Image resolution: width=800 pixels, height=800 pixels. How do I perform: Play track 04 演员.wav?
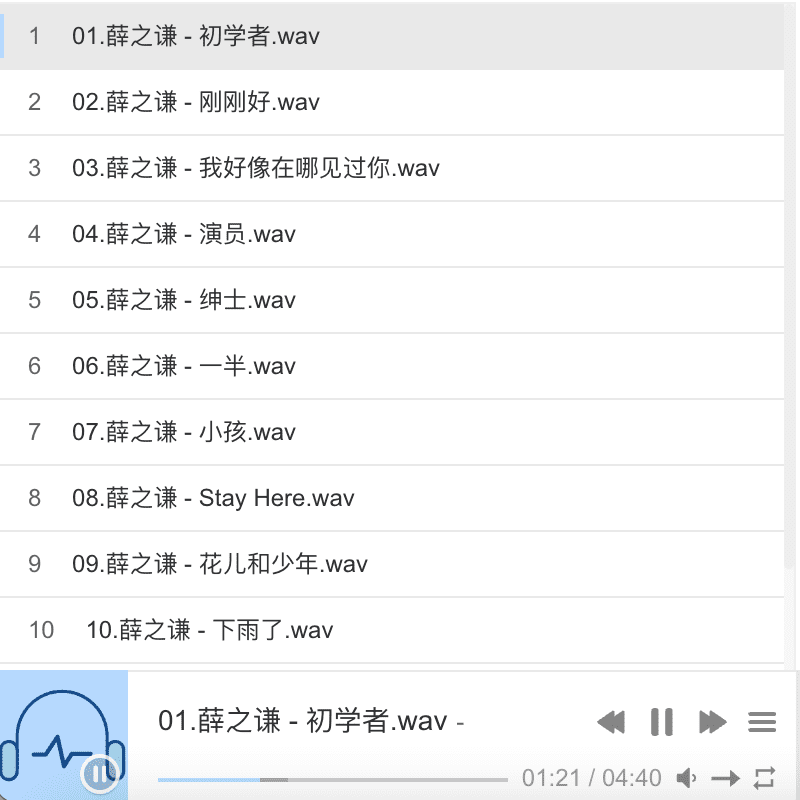[184, 234]
